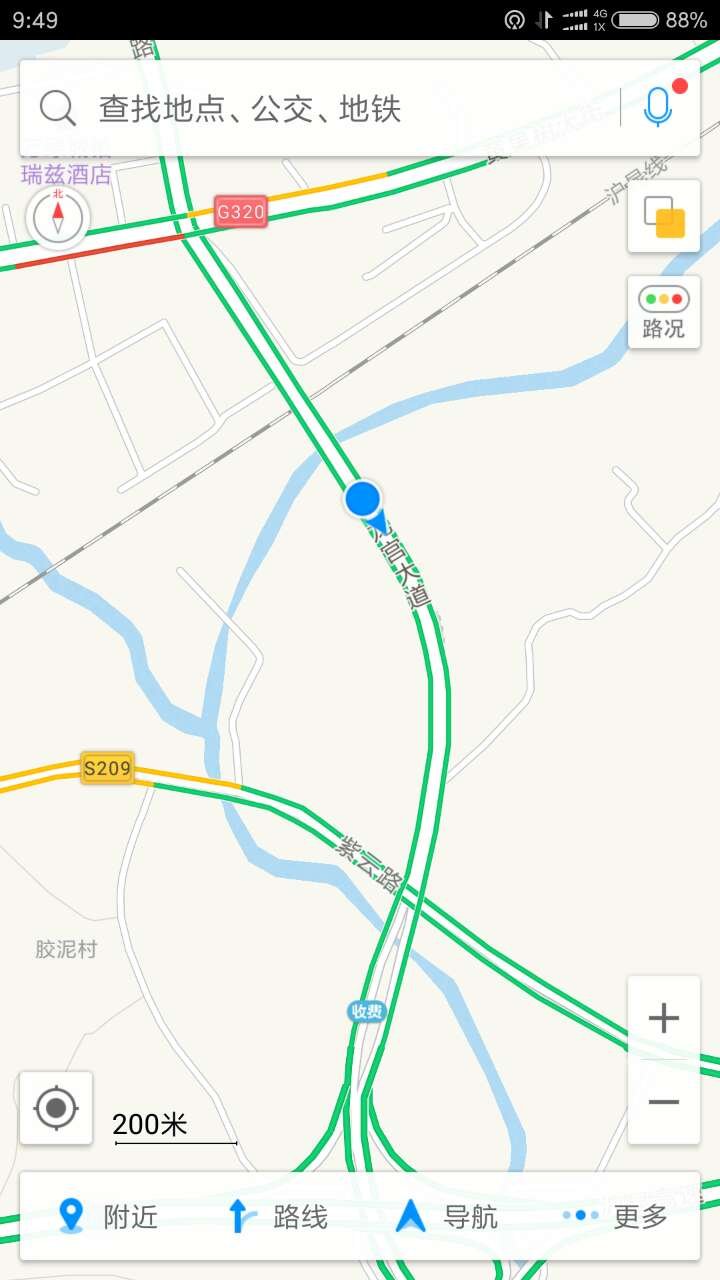Zoom out with the minus button
The height and width of the screenshot is (1280, 720).
point(664,1102)
